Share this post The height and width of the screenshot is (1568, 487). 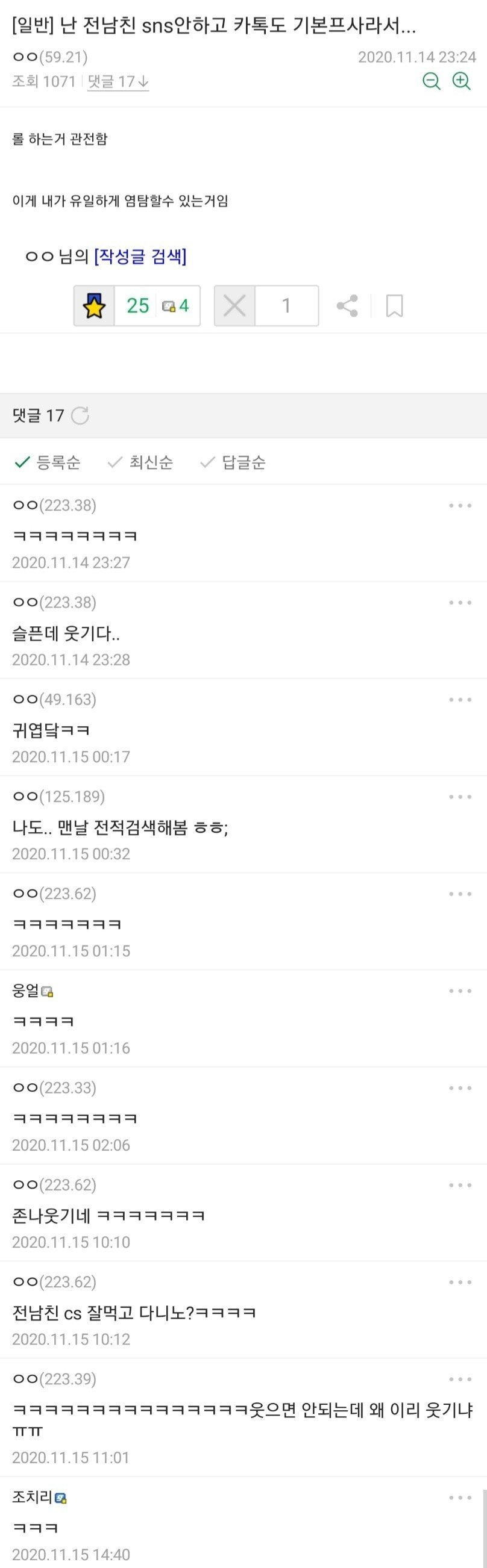347,305
